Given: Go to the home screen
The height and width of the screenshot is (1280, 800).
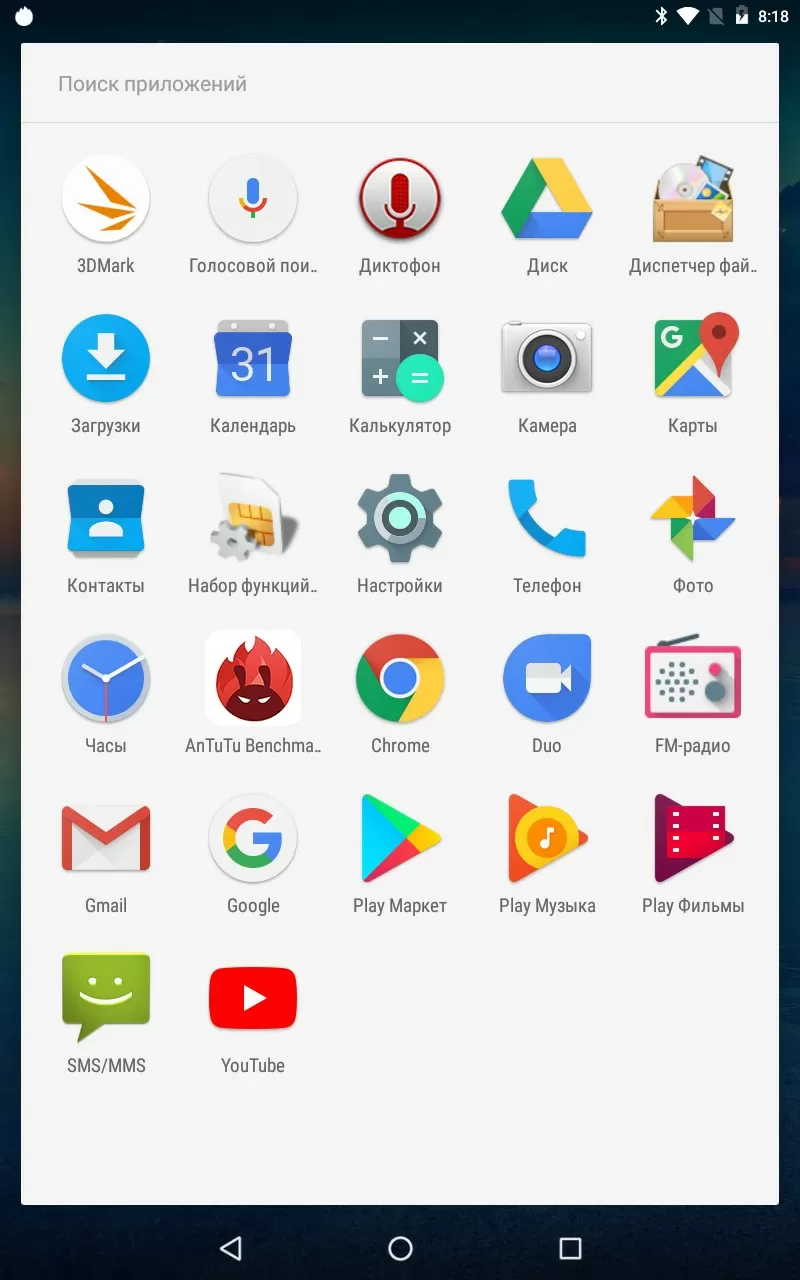Looking at the screenshot, I should [x=400, y=1247].
